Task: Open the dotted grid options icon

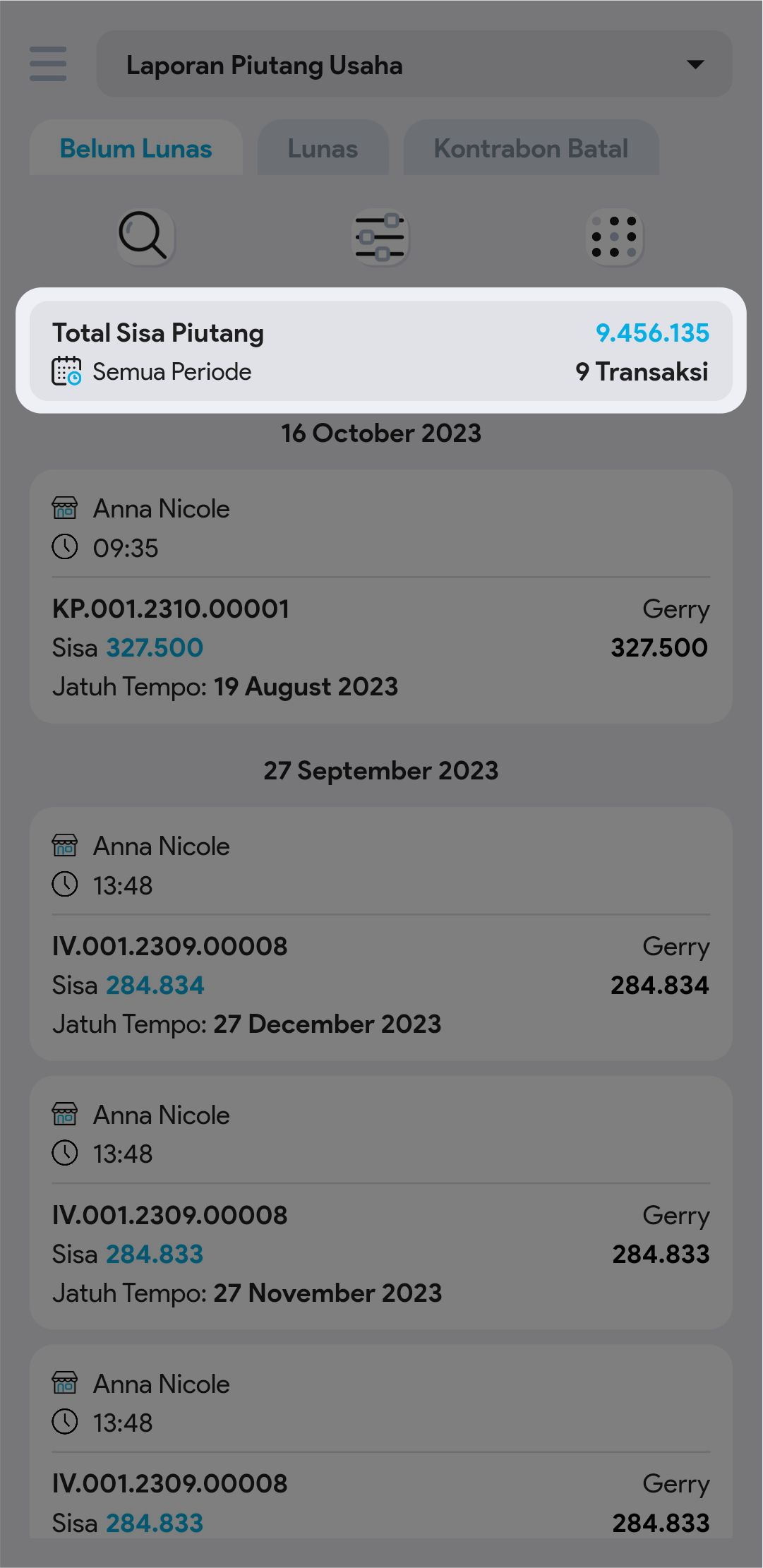Action: (615, 237)
